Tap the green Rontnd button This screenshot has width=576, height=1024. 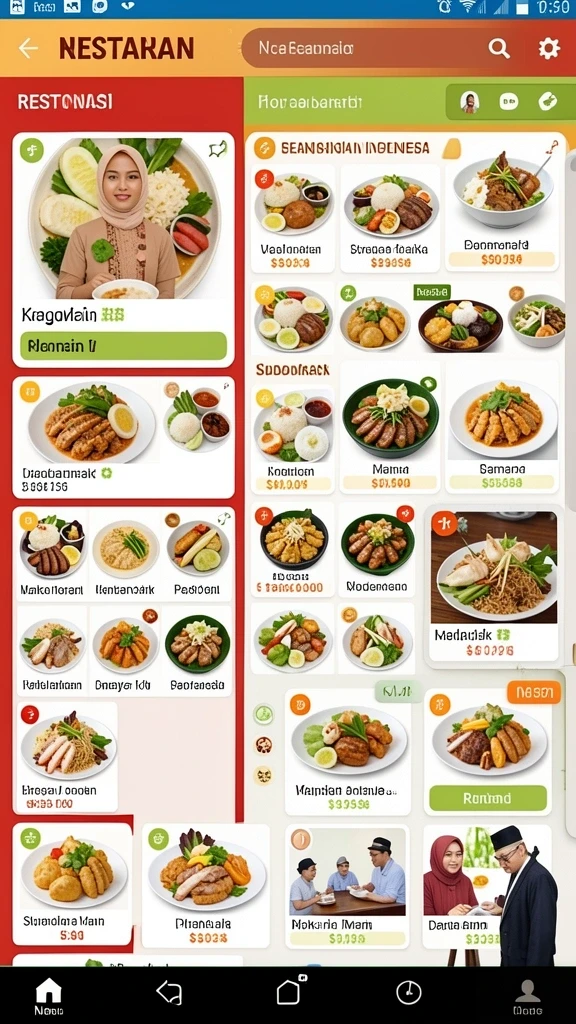487,798
